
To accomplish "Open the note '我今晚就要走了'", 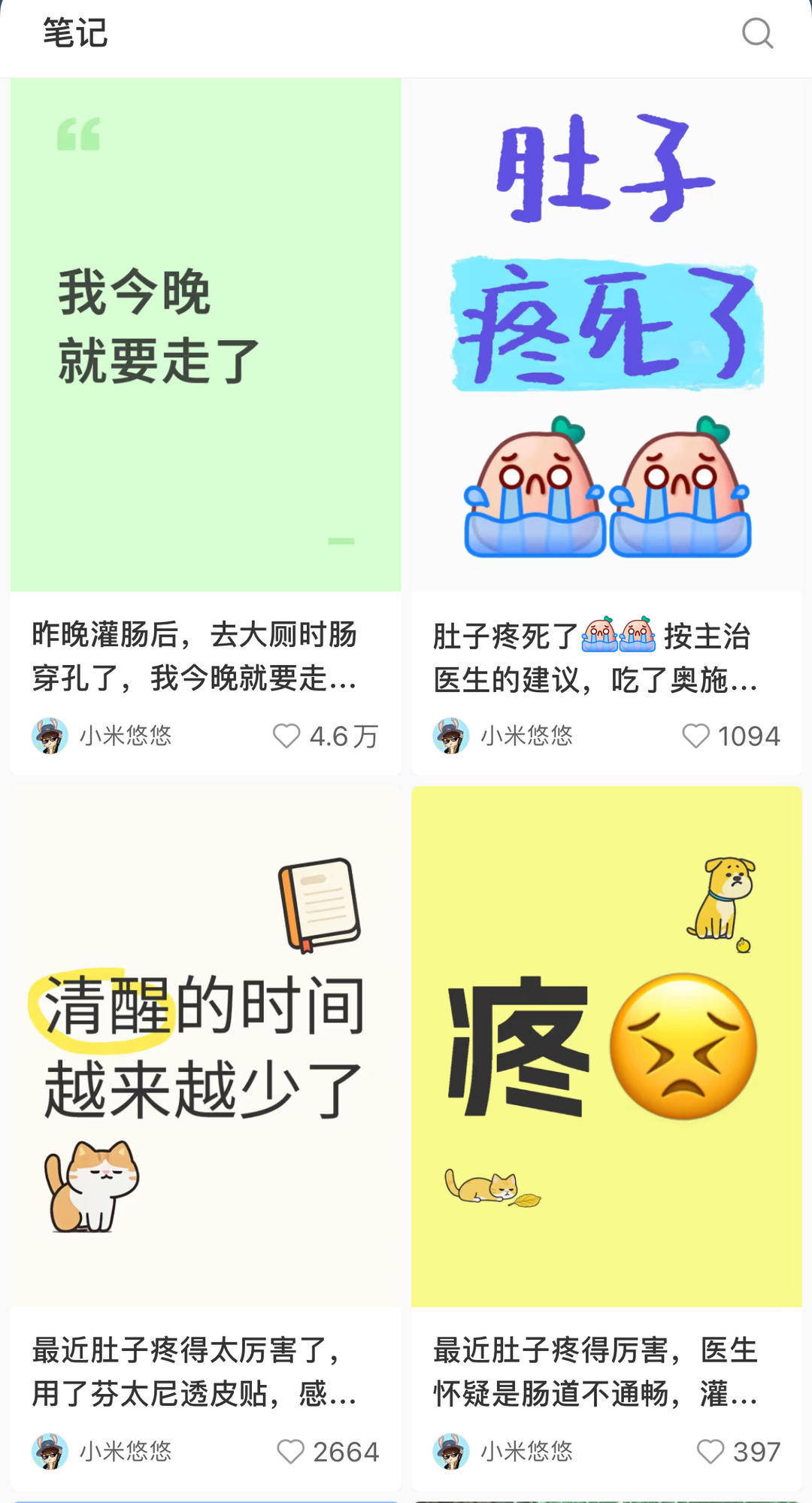I will (x=205, y=335).
